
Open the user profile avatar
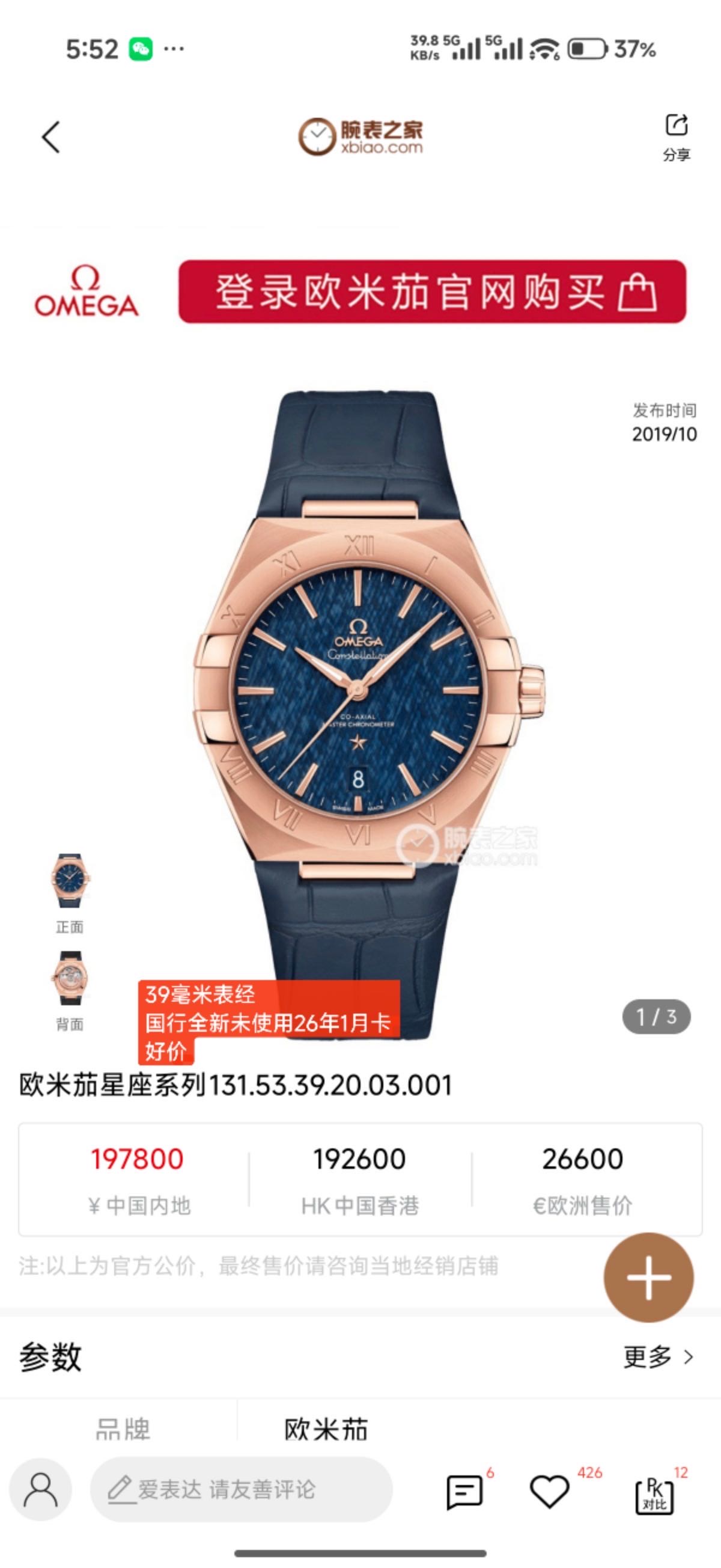(41, 1489)
